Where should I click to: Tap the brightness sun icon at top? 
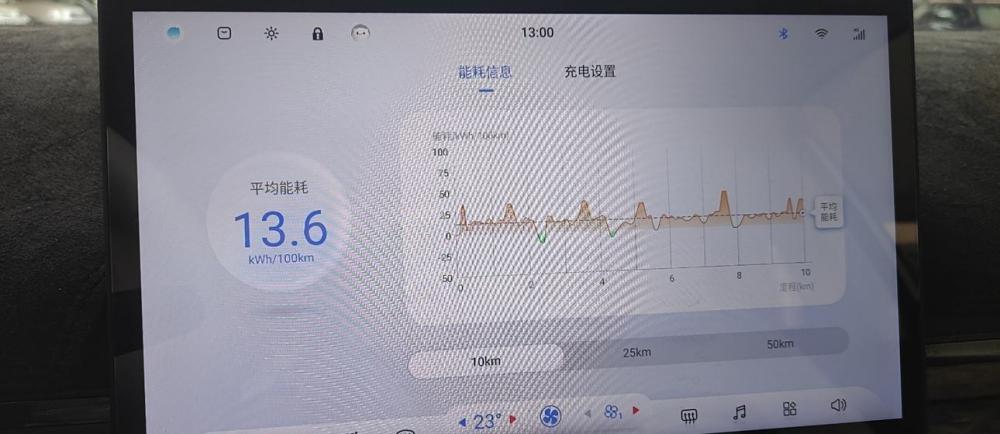point(271,33)
